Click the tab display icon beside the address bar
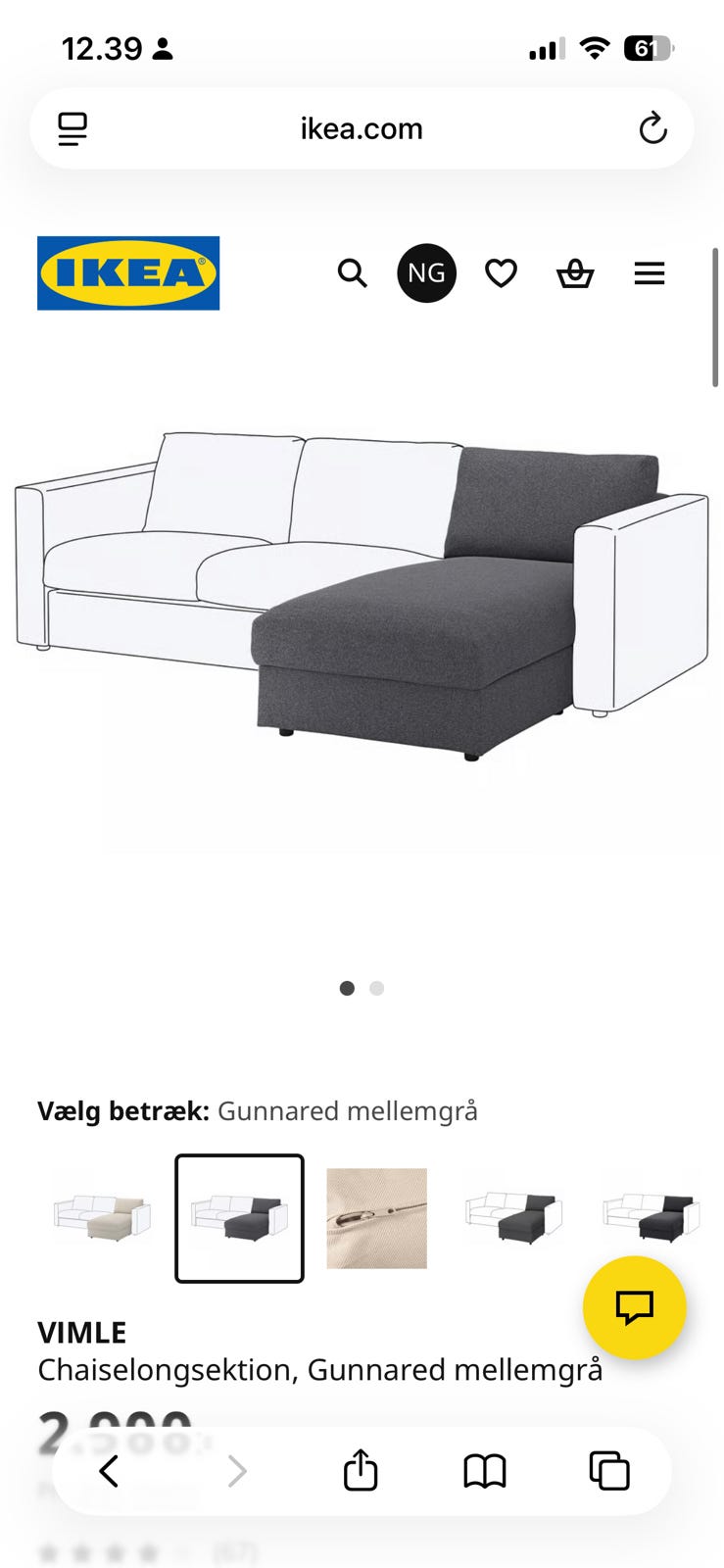724x1568 pixels. (72, 127)
